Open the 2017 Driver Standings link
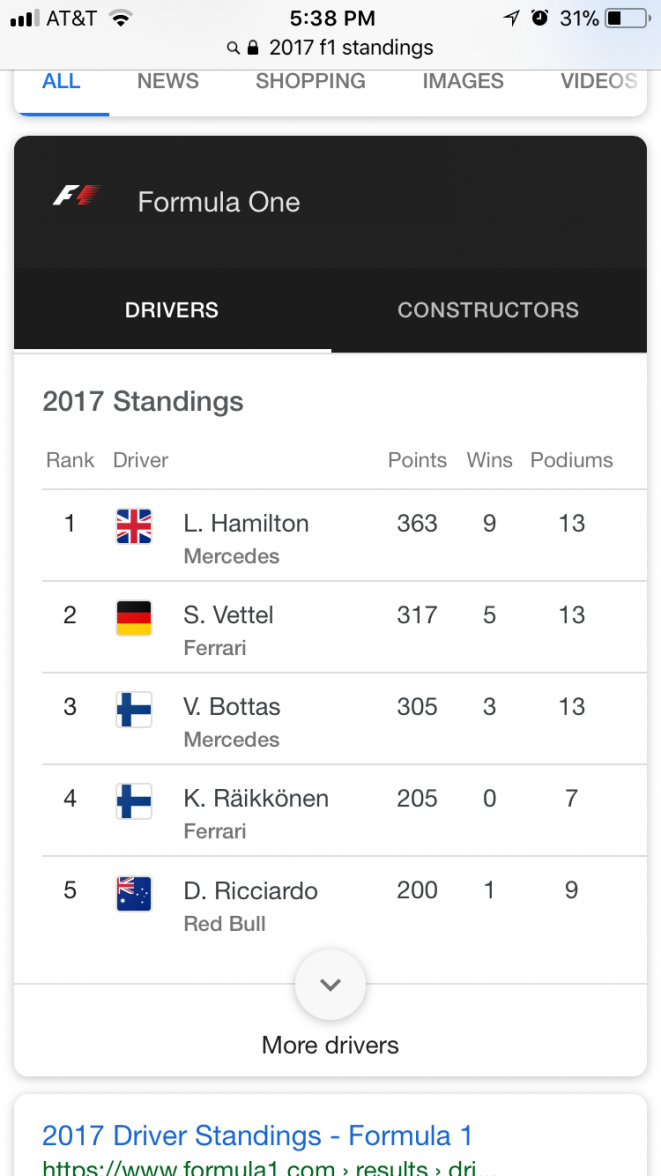This screenshot has width=661, height=1176. point(257,1136)
